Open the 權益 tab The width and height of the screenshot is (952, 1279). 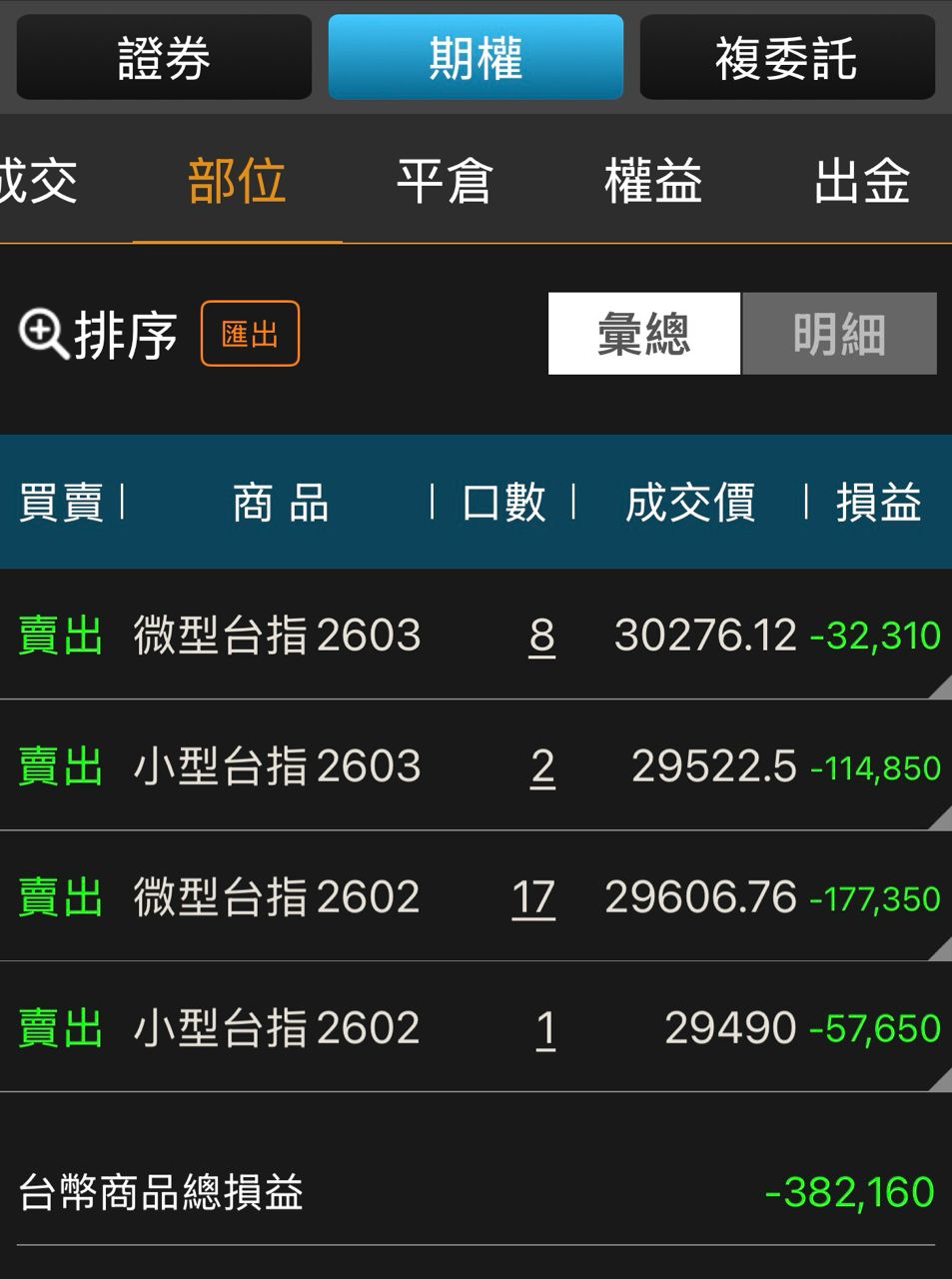[x=653, y=183]
